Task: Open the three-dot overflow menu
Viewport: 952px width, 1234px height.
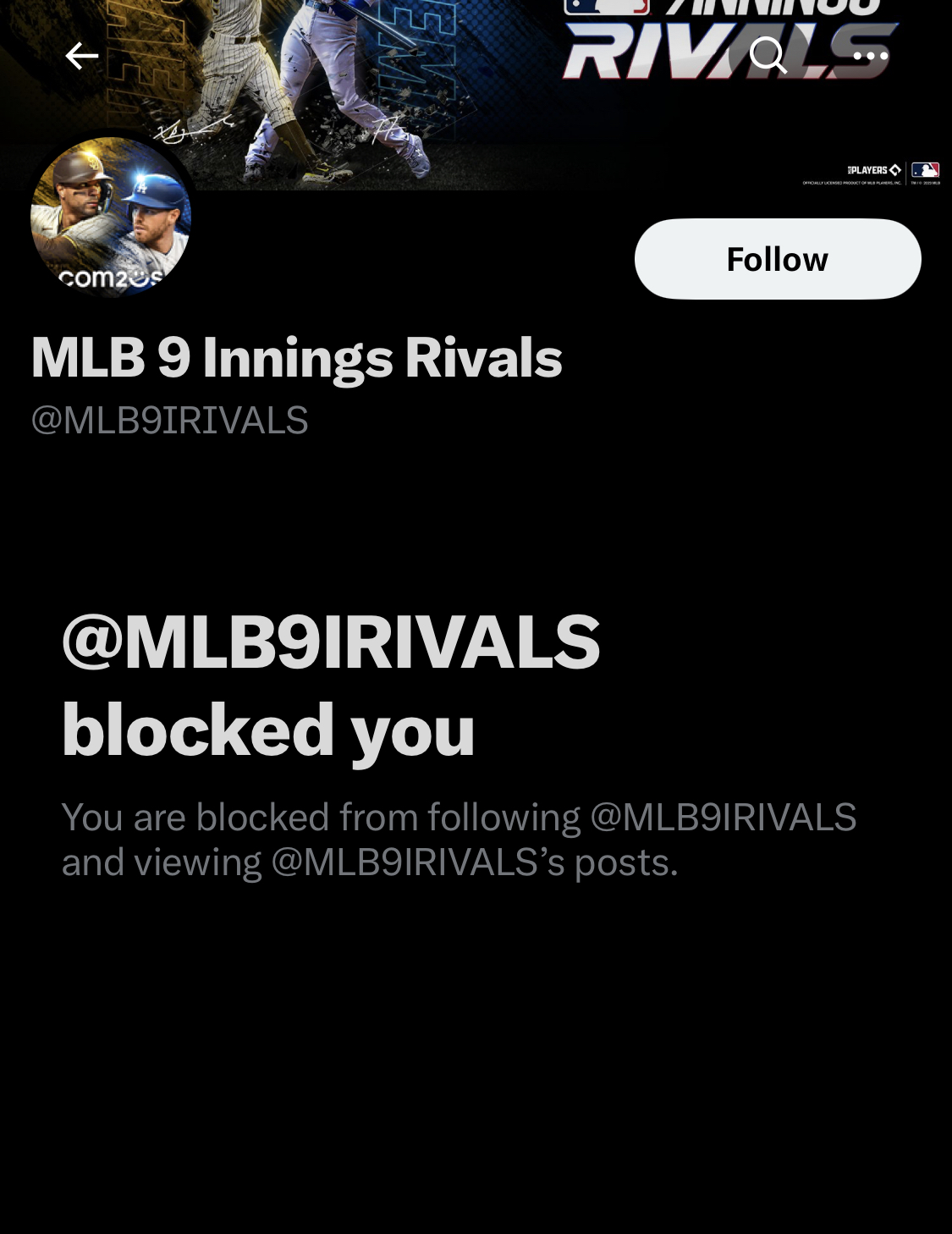Action: [x=870, y=56]
